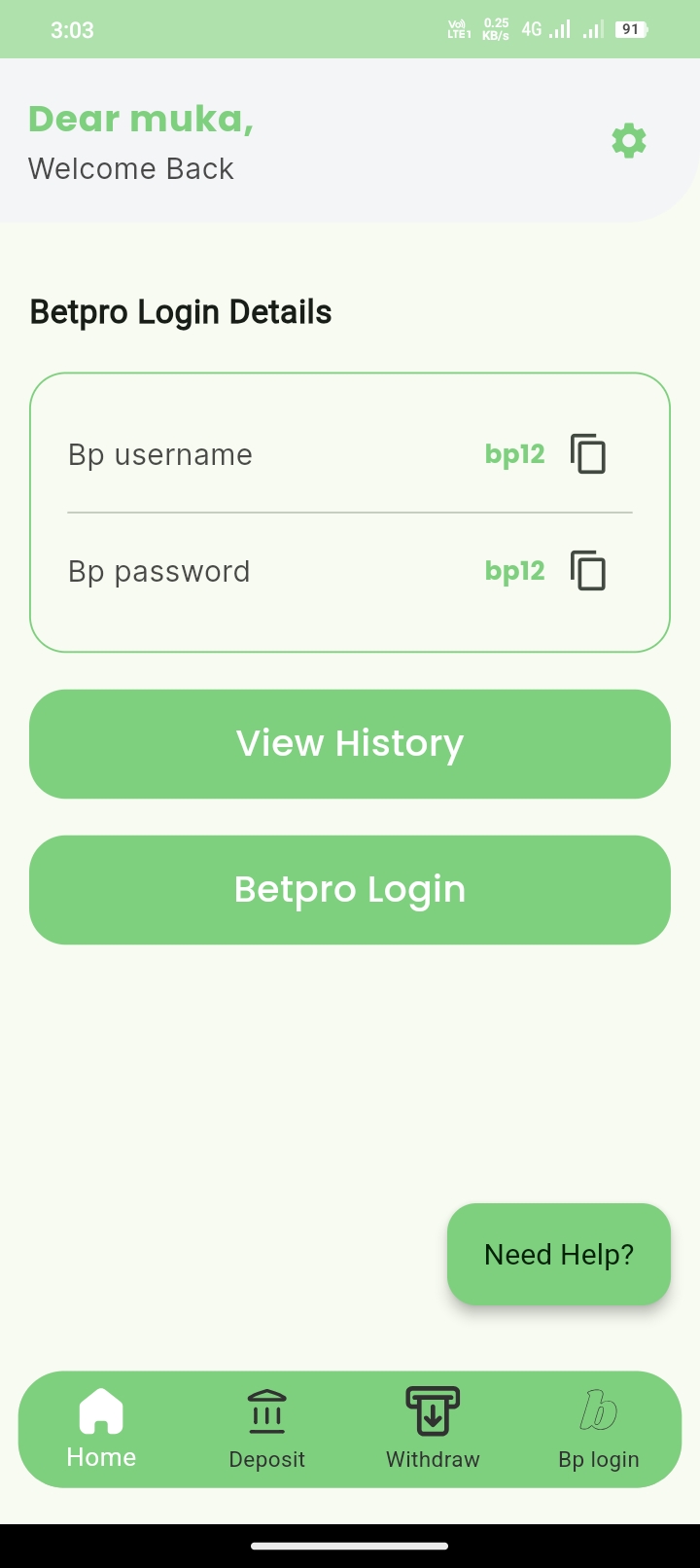Open Betpro Login button
The width and height of the screenshot is (700, 1568).
(x=350, y=890)
